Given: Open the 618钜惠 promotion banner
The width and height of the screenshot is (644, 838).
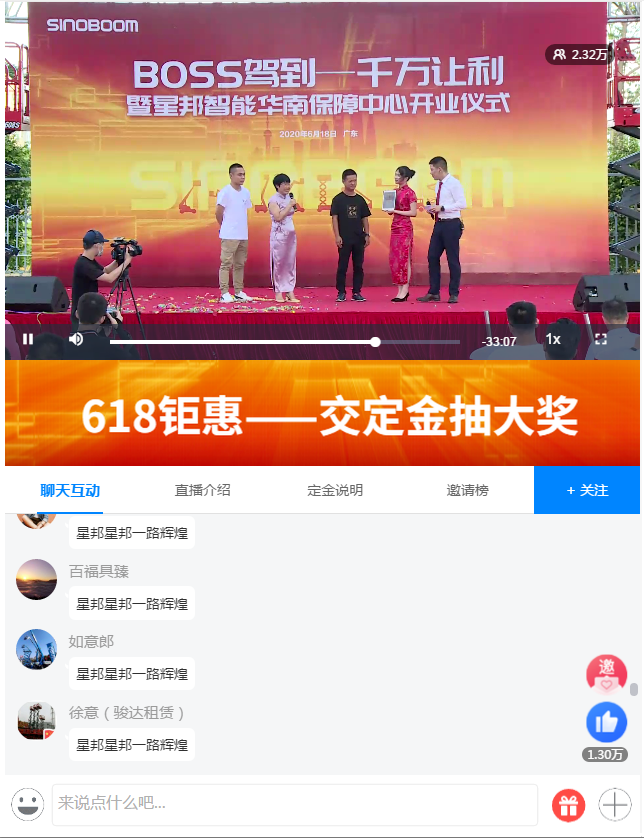Looking at the screenshot, I should [x=322, y=413].
